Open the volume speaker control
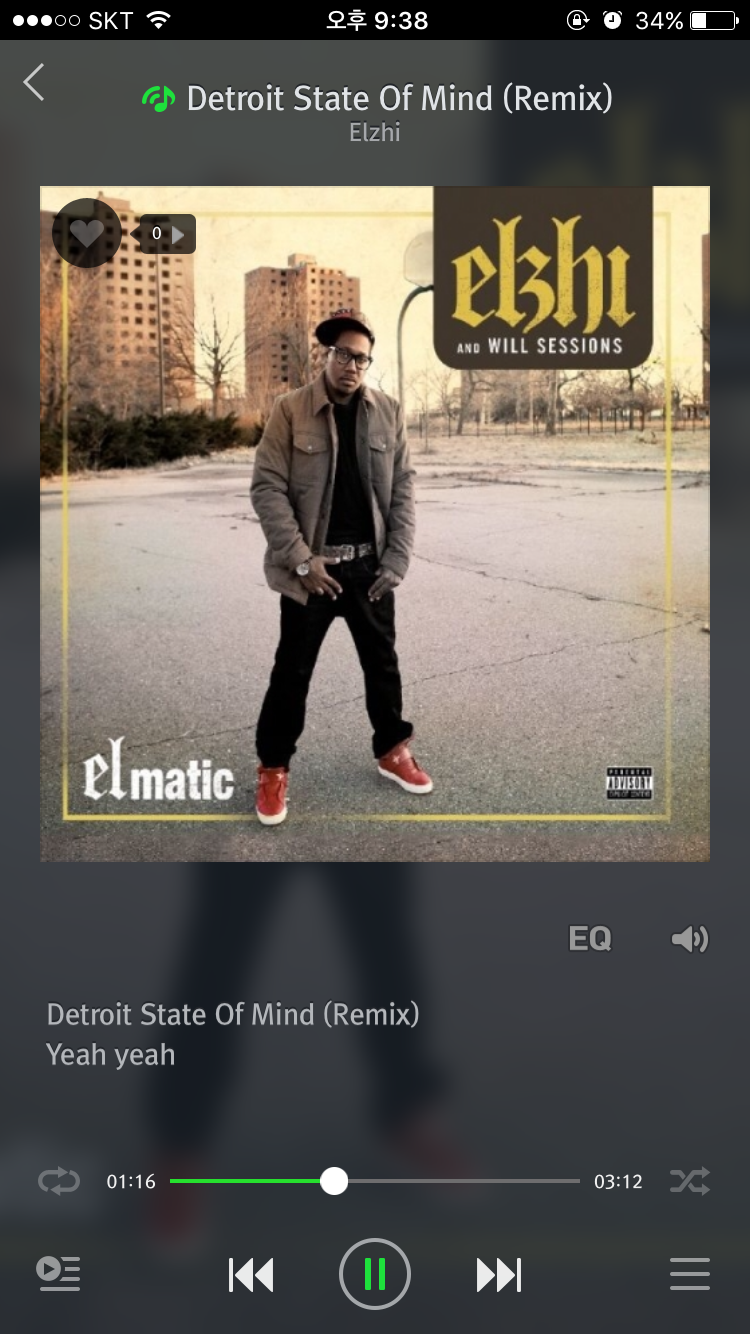This screenshot has height=1334, width=750. pyautogui.click(x=689, y=938)
